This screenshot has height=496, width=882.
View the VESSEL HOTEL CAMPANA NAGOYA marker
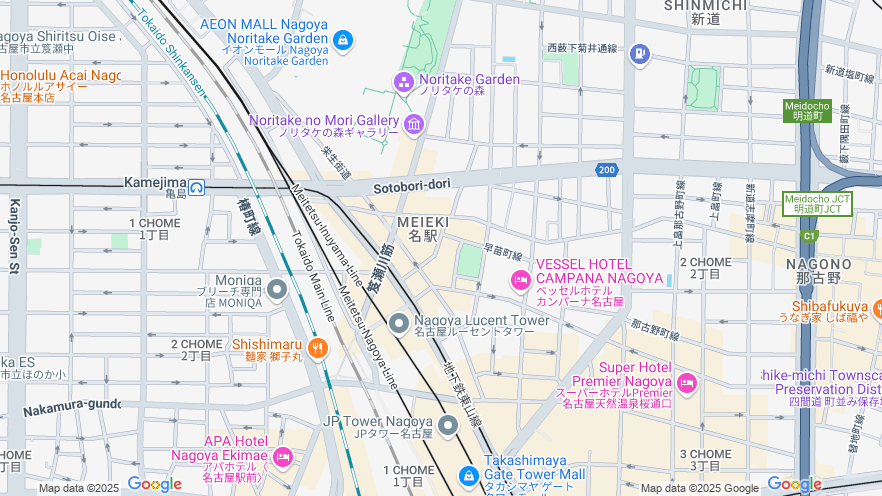pyautogui.click(x=520, y=280)
